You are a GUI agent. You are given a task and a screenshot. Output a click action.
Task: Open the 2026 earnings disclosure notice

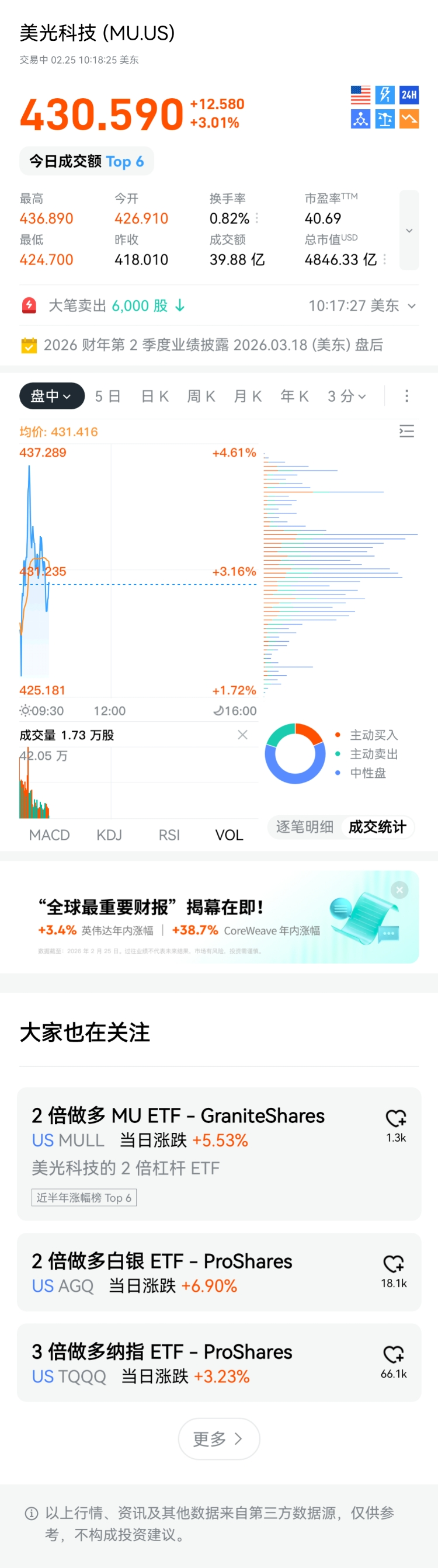point(213,345)
